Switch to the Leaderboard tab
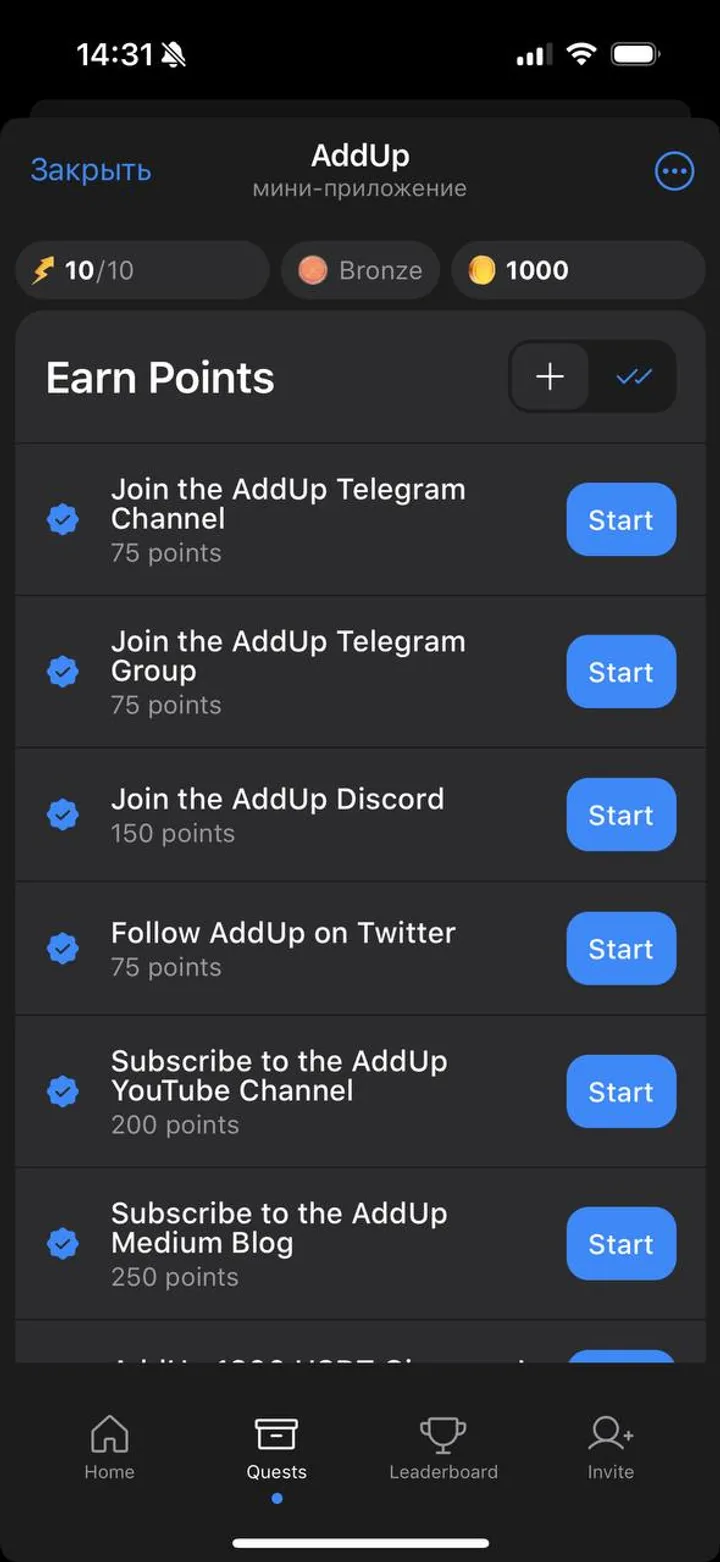 pyautogui.click(x=443, y=1447)
